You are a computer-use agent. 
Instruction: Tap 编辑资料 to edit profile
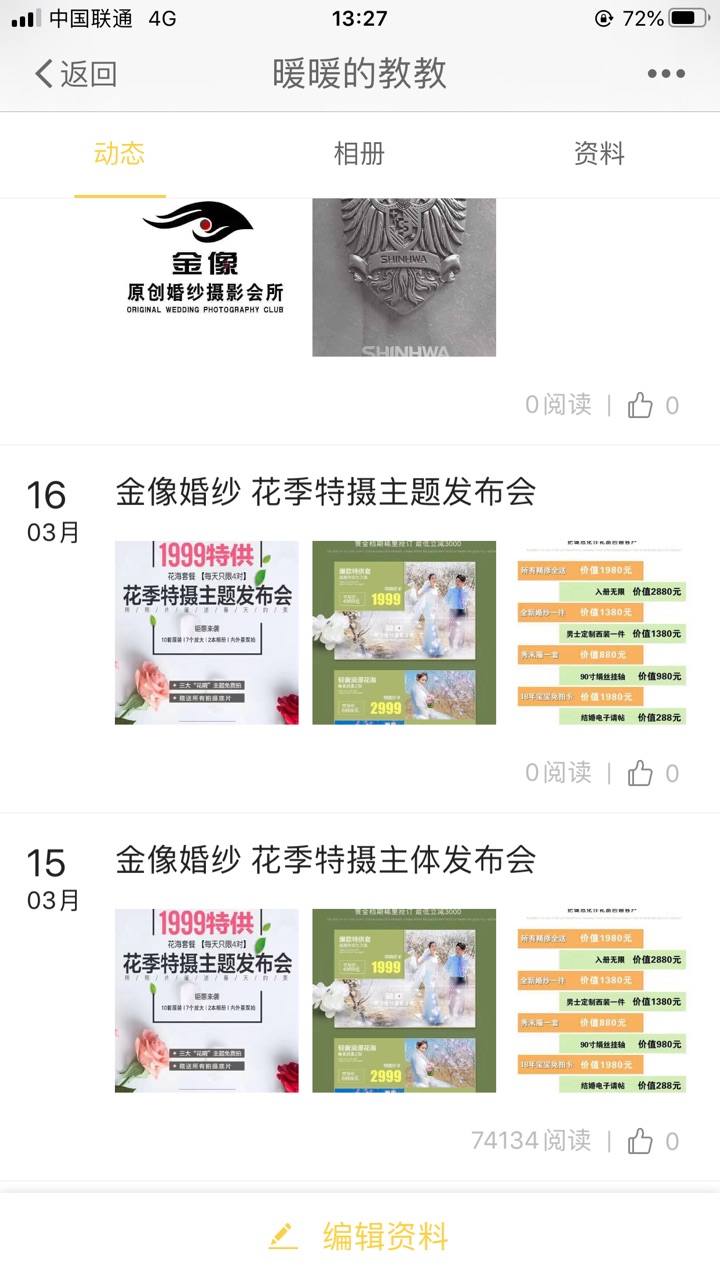pos(360,1236)
